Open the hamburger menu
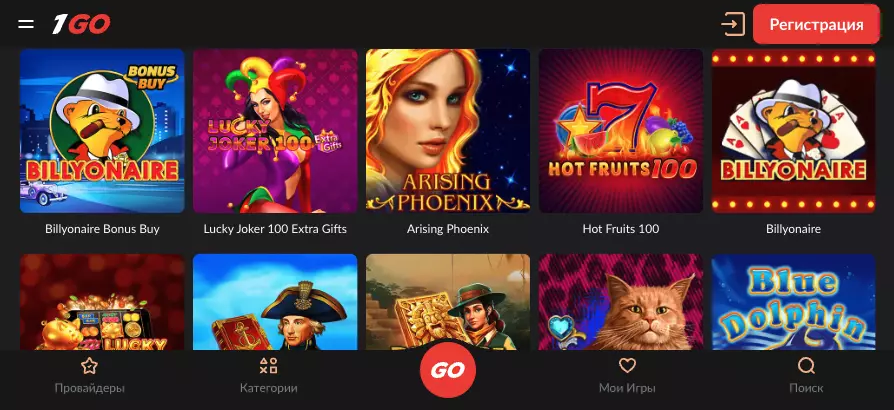This screenshot has height=410, width=894. [26, 24]
